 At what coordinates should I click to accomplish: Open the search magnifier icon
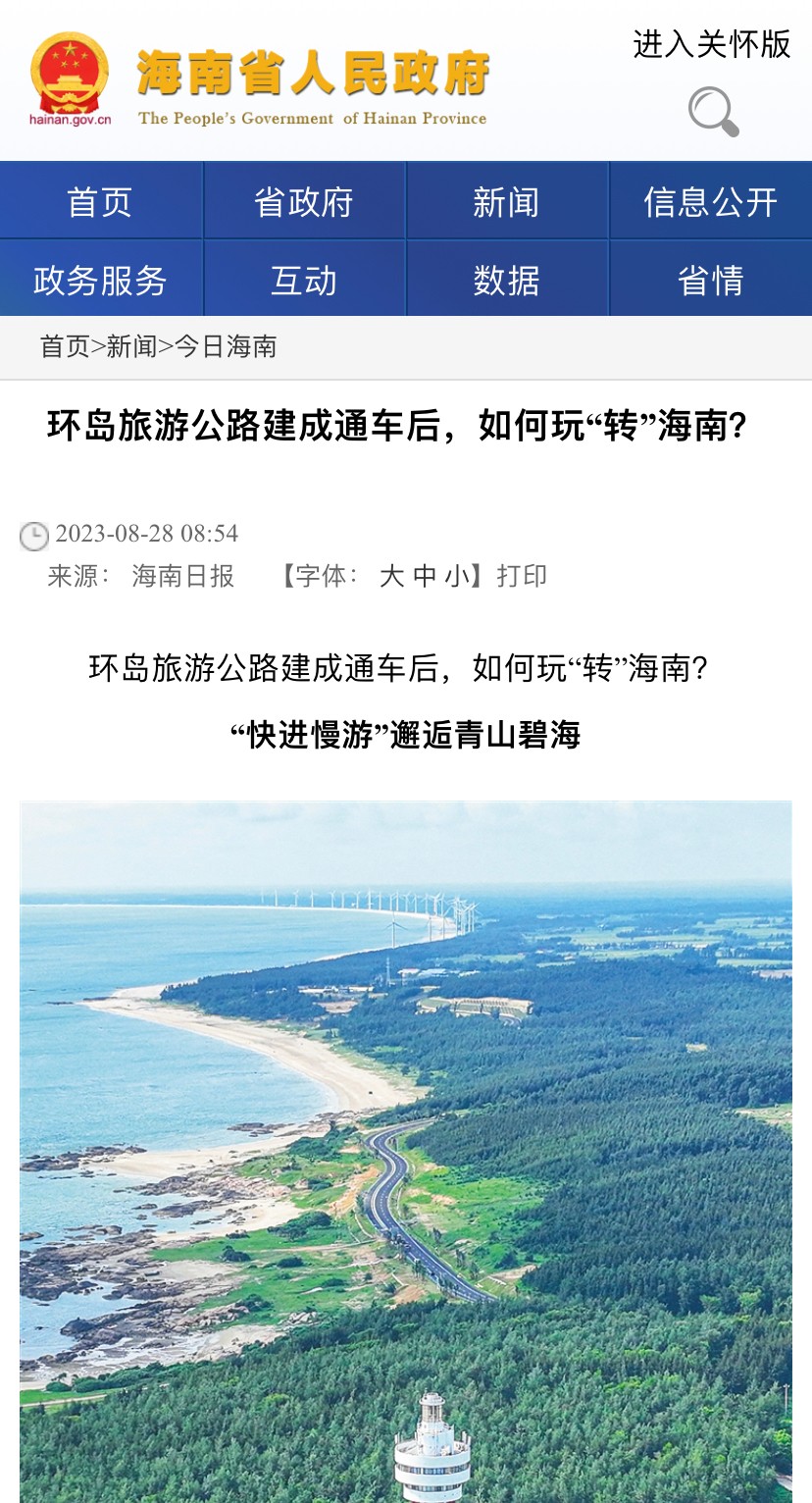pos(713,111)
